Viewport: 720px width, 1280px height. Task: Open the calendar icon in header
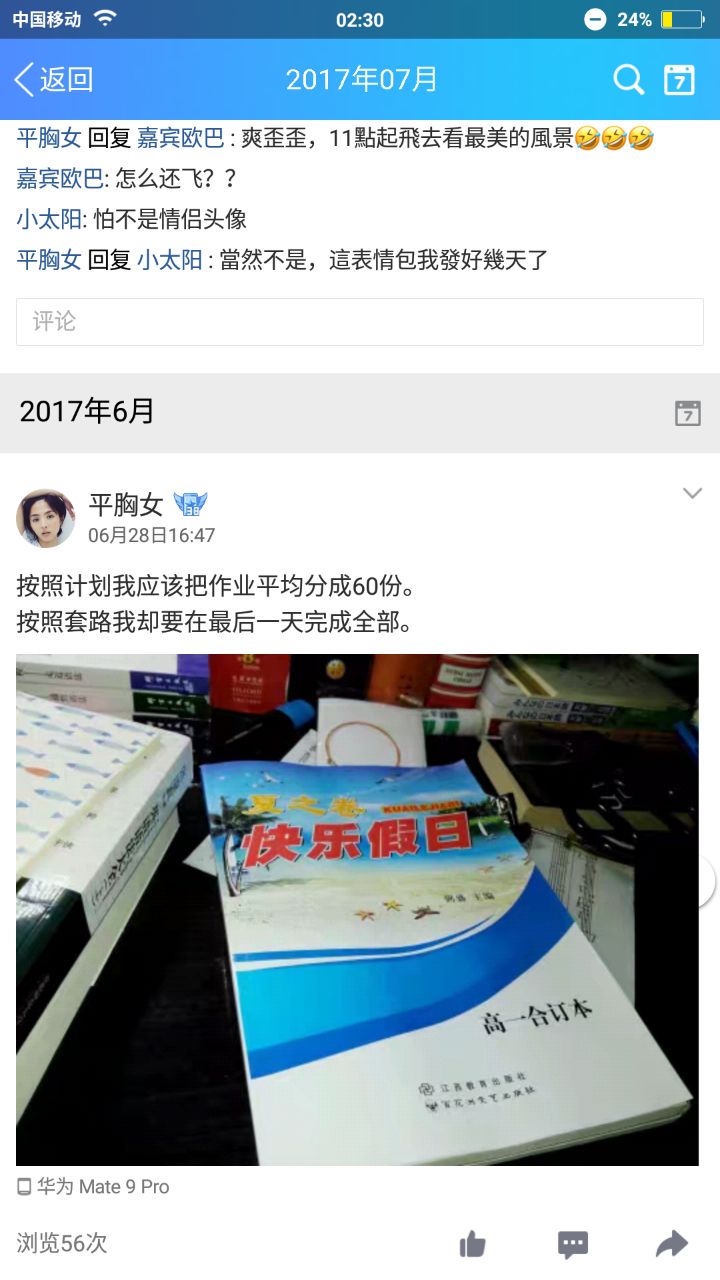click(x=680, y=80)
